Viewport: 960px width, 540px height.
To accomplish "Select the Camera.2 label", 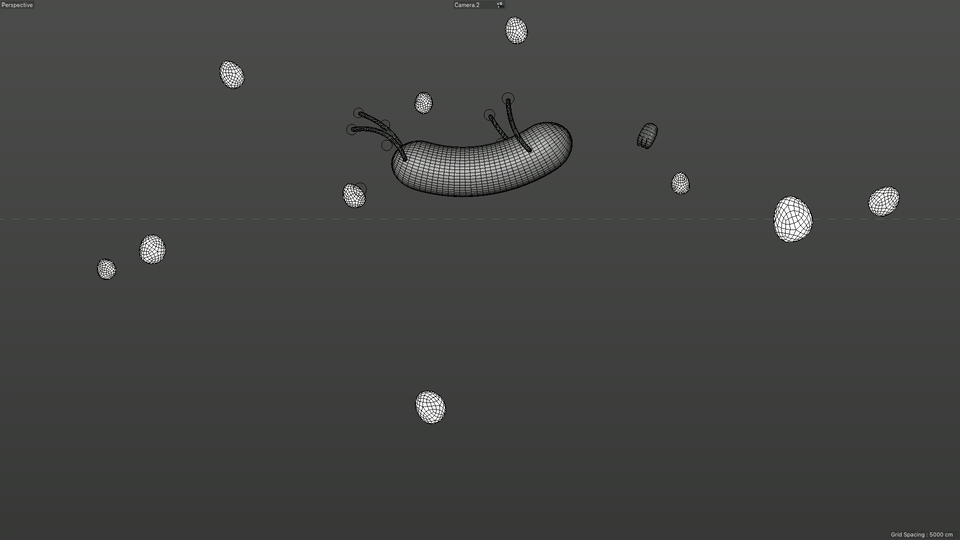I will pyautogui.click(x=467, y=5).
